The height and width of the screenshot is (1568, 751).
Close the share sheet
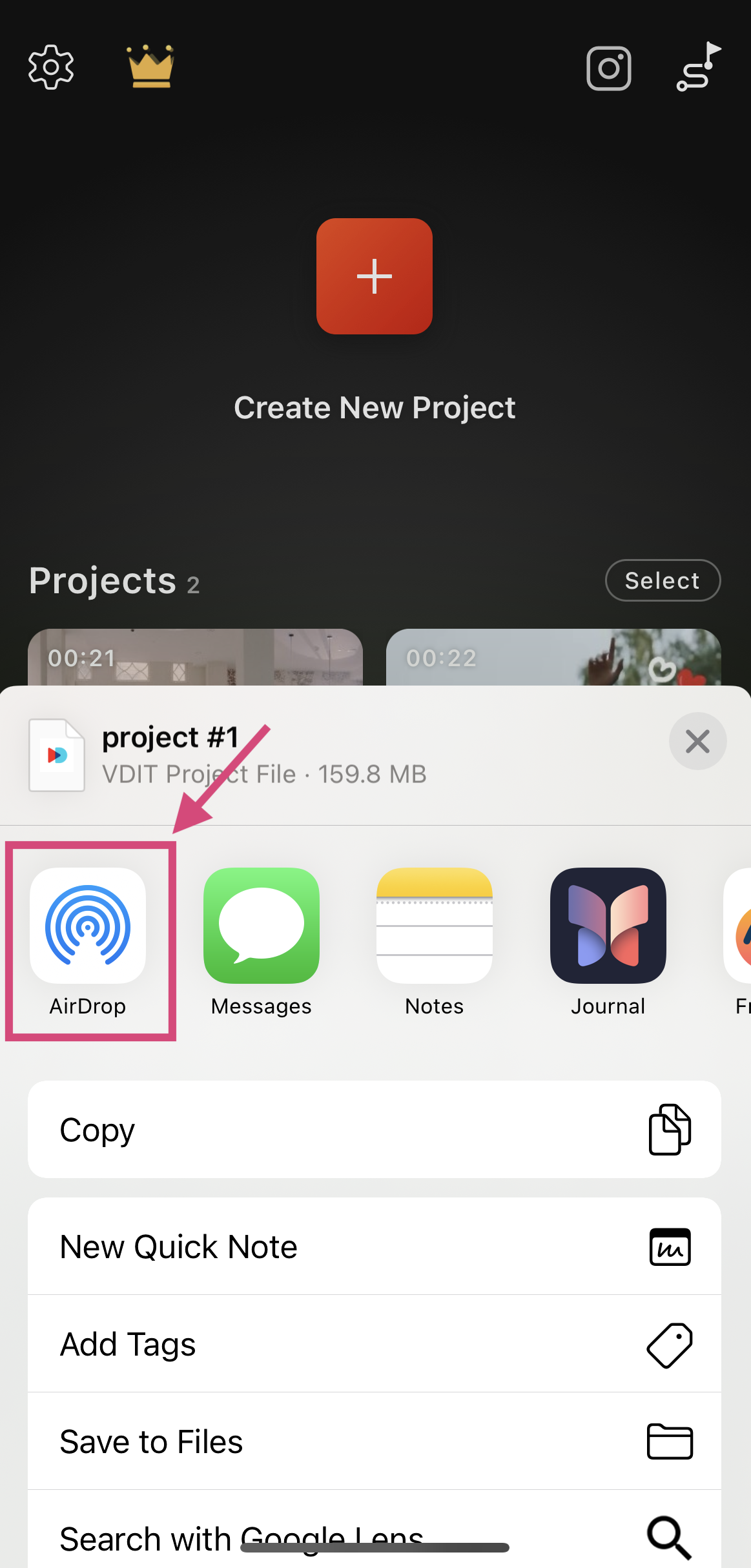point(697,741)
